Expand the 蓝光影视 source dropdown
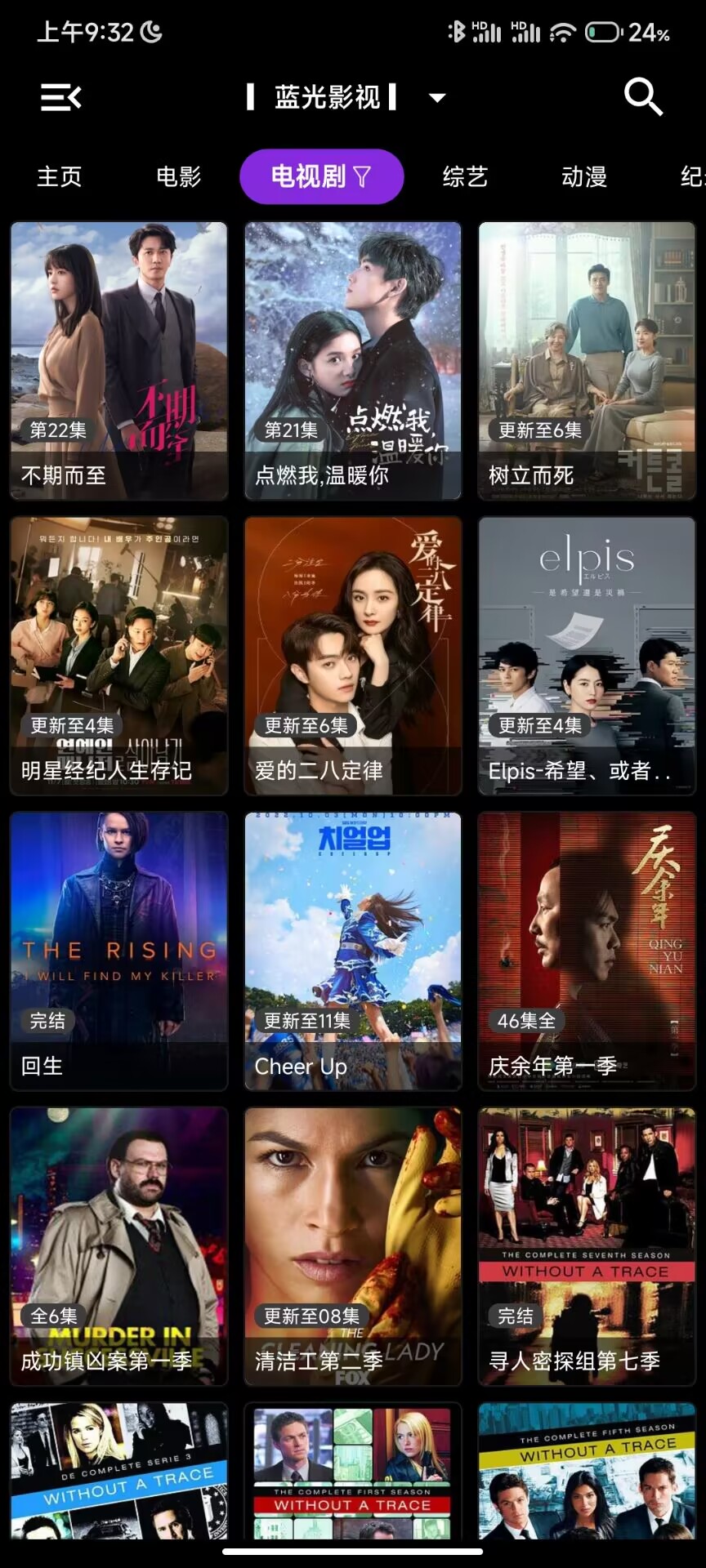706x1568 pixels. click(438, 98)
